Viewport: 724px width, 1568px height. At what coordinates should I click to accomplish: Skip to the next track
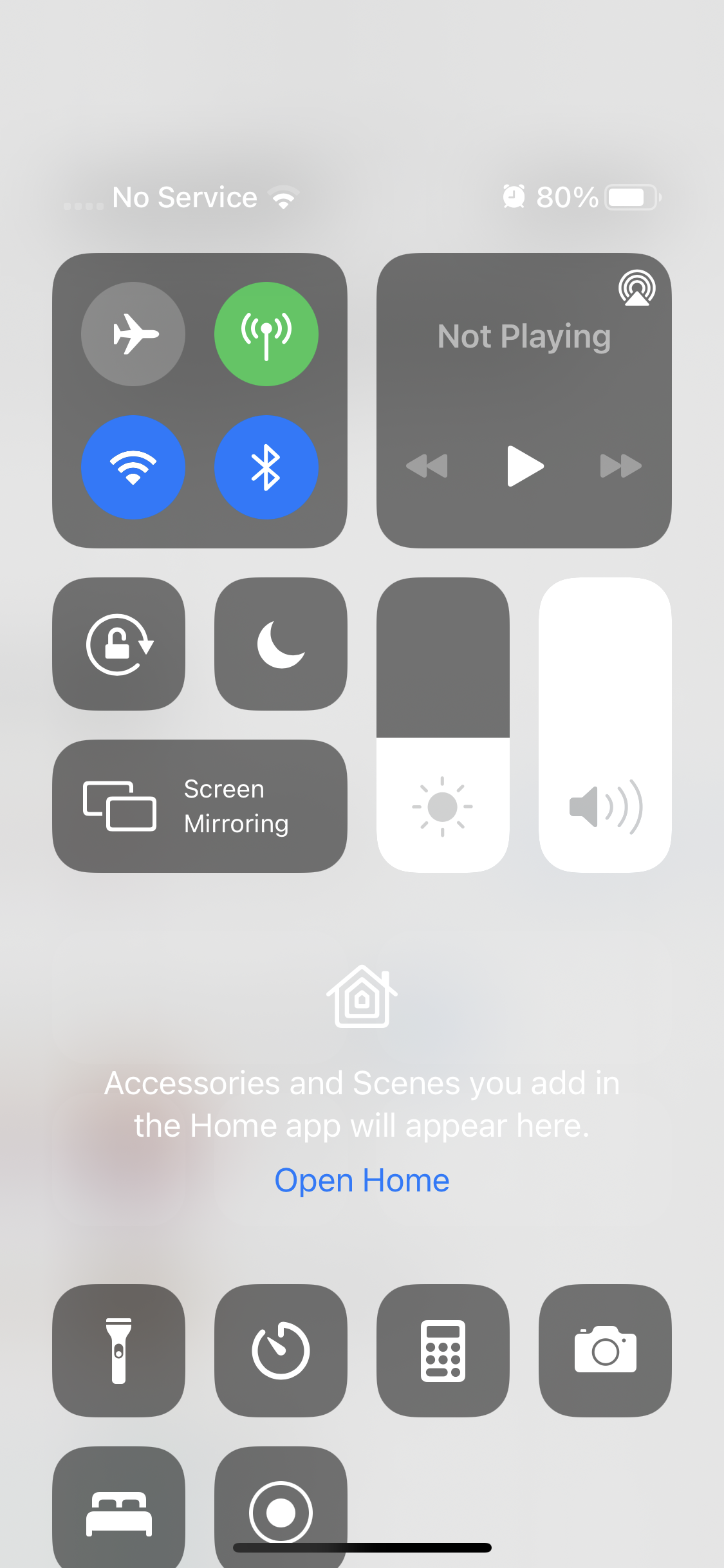click(620, 465)
